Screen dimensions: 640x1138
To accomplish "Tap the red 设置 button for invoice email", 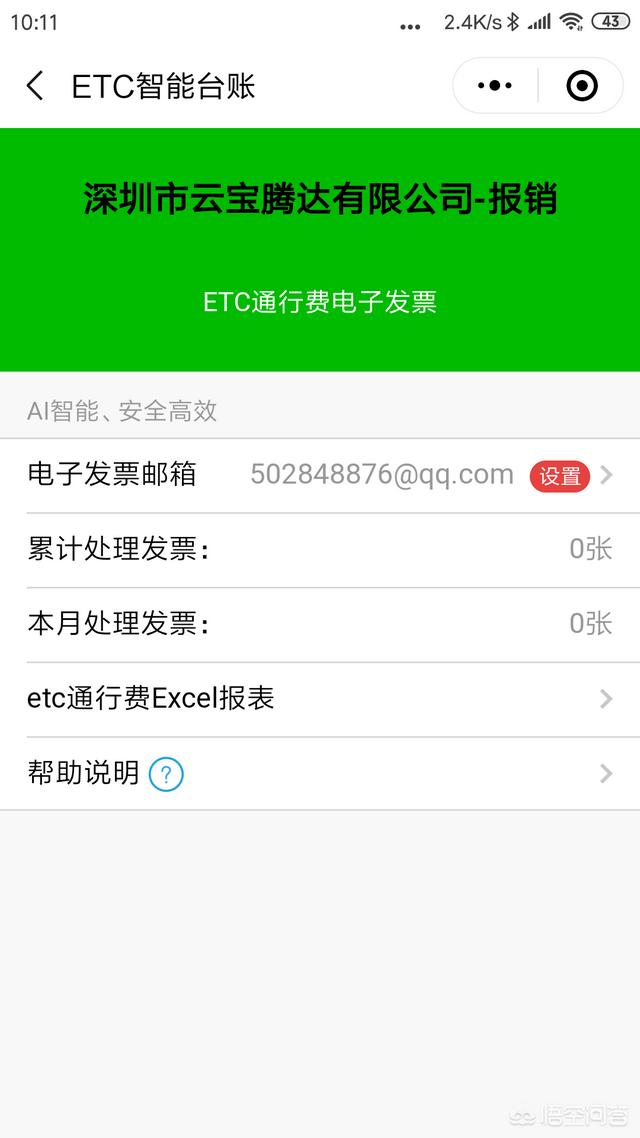I will point(559,476).
